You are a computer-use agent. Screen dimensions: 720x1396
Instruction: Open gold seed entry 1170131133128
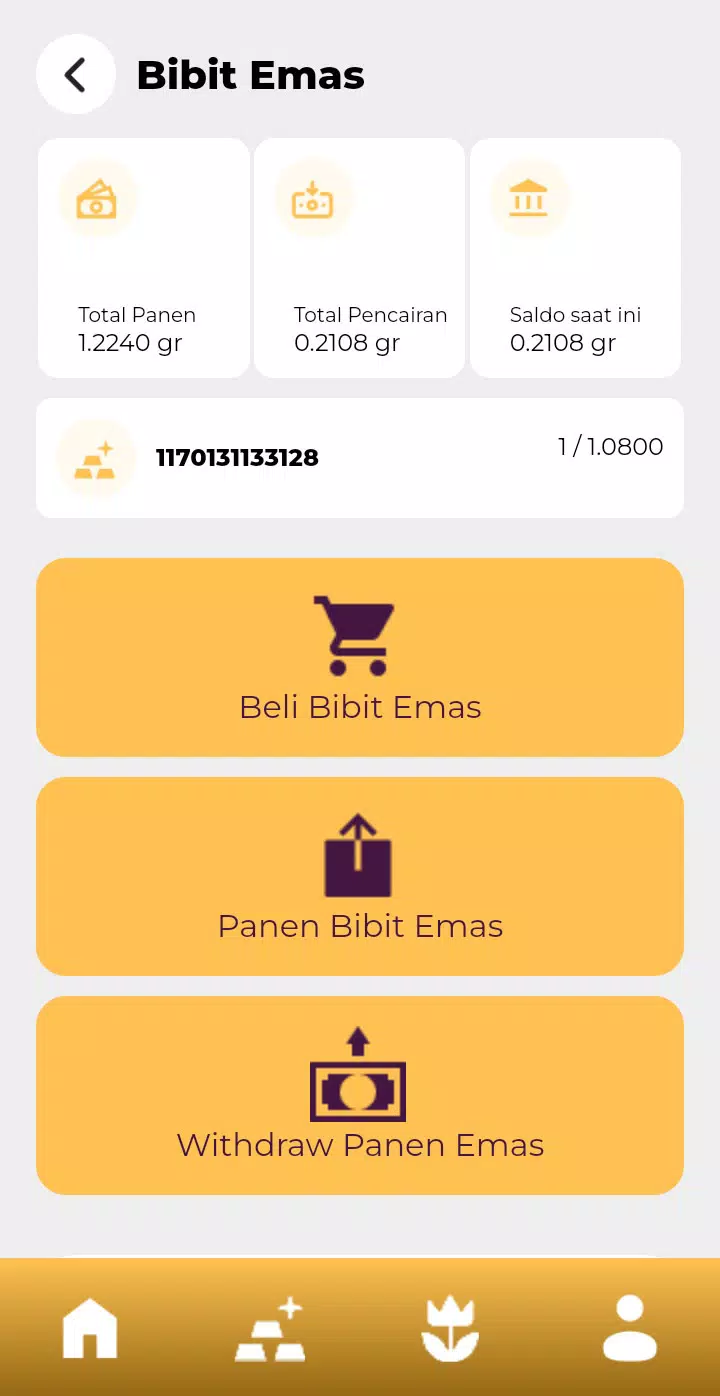pos(360,458)
